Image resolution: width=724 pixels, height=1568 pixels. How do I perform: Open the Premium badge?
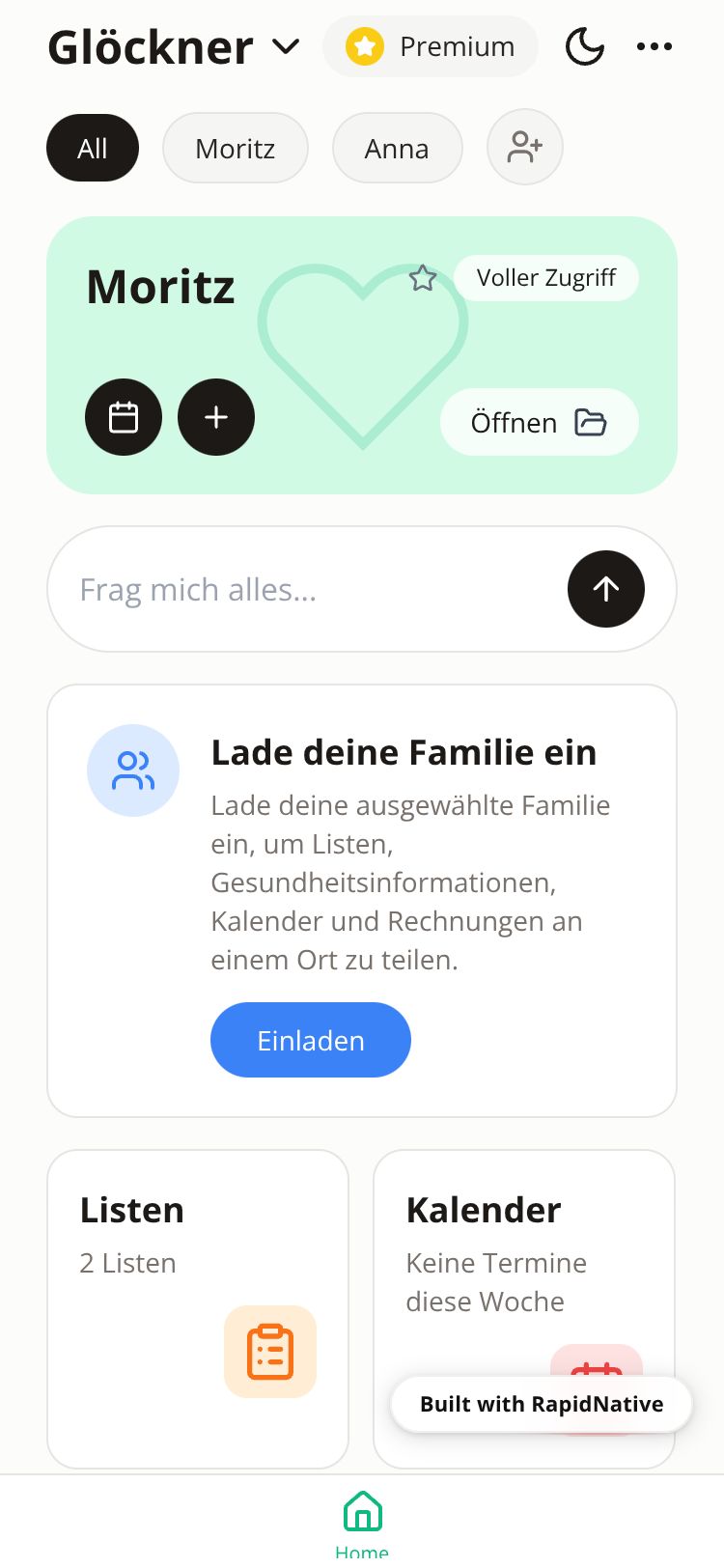coord(431,46)
